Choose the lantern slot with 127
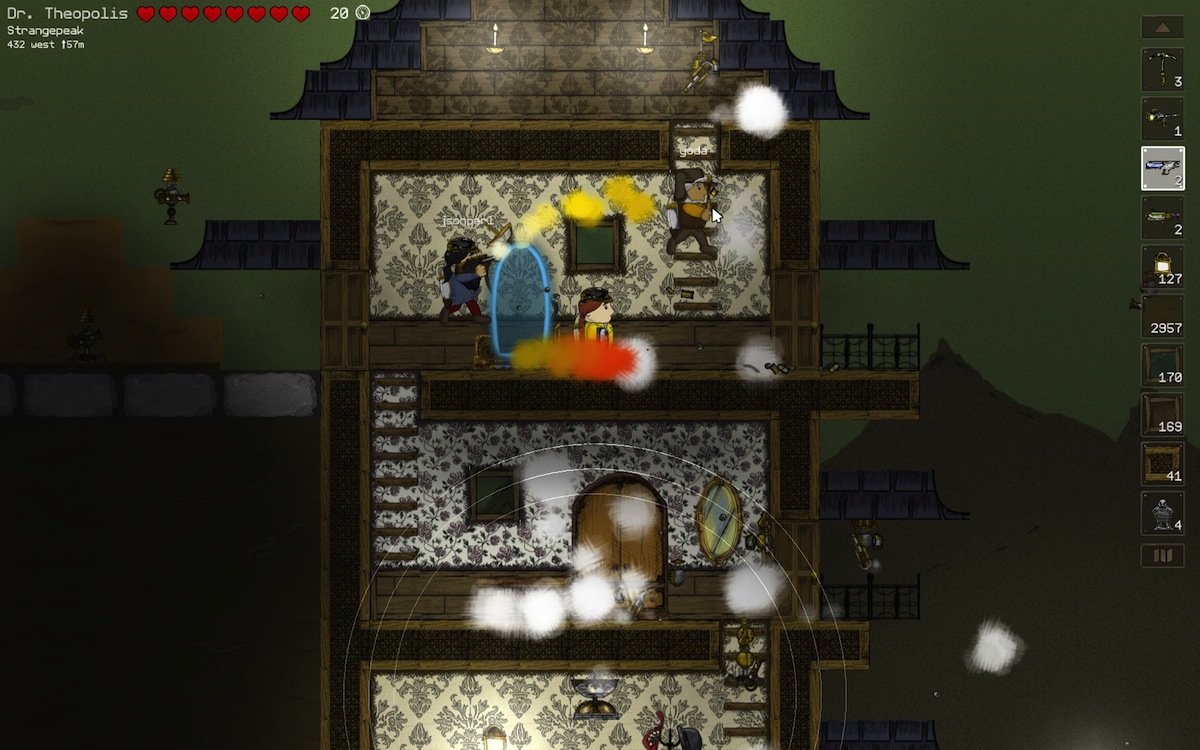Screen dimensions: 1200x750 [x=1162, y=267]
